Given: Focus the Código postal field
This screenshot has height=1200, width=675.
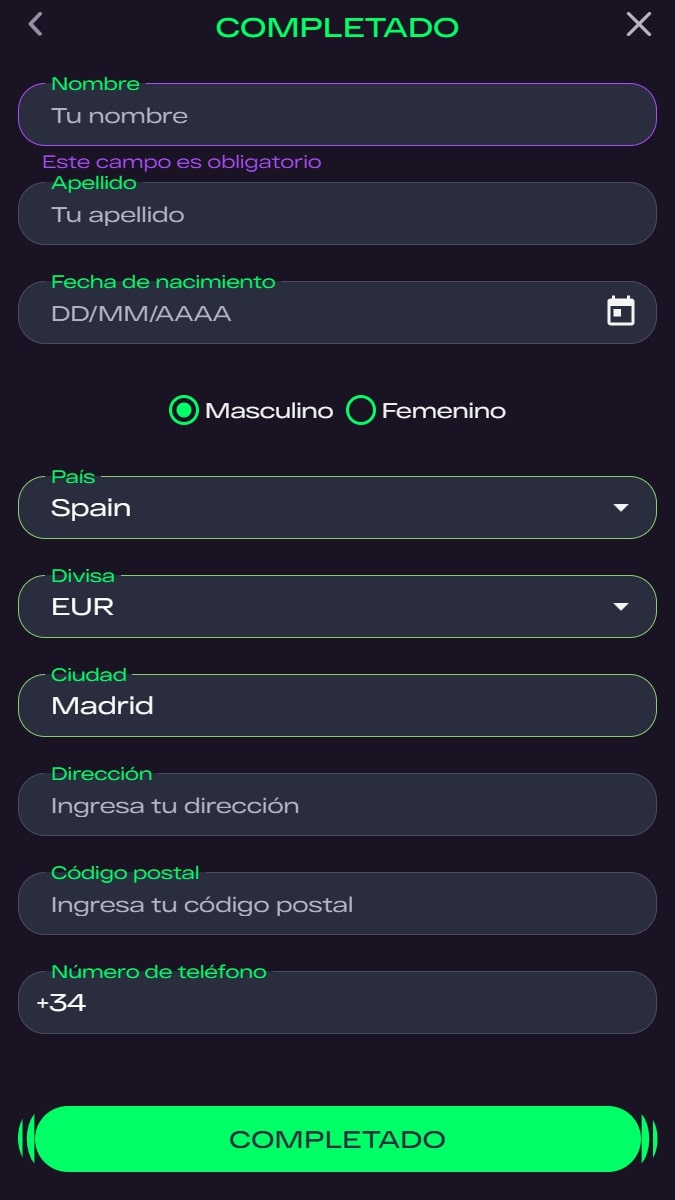Looking at the screenshot, I should coord(337,904).
